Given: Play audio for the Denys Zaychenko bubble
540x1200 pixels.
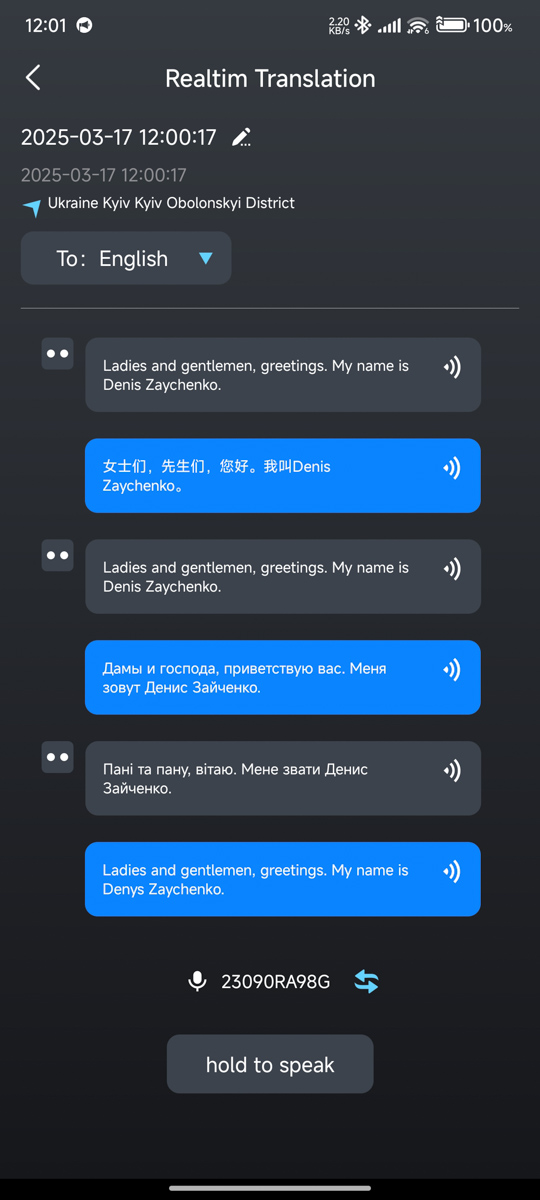Looking at the screenshot, I should click(x=452, y=871).
